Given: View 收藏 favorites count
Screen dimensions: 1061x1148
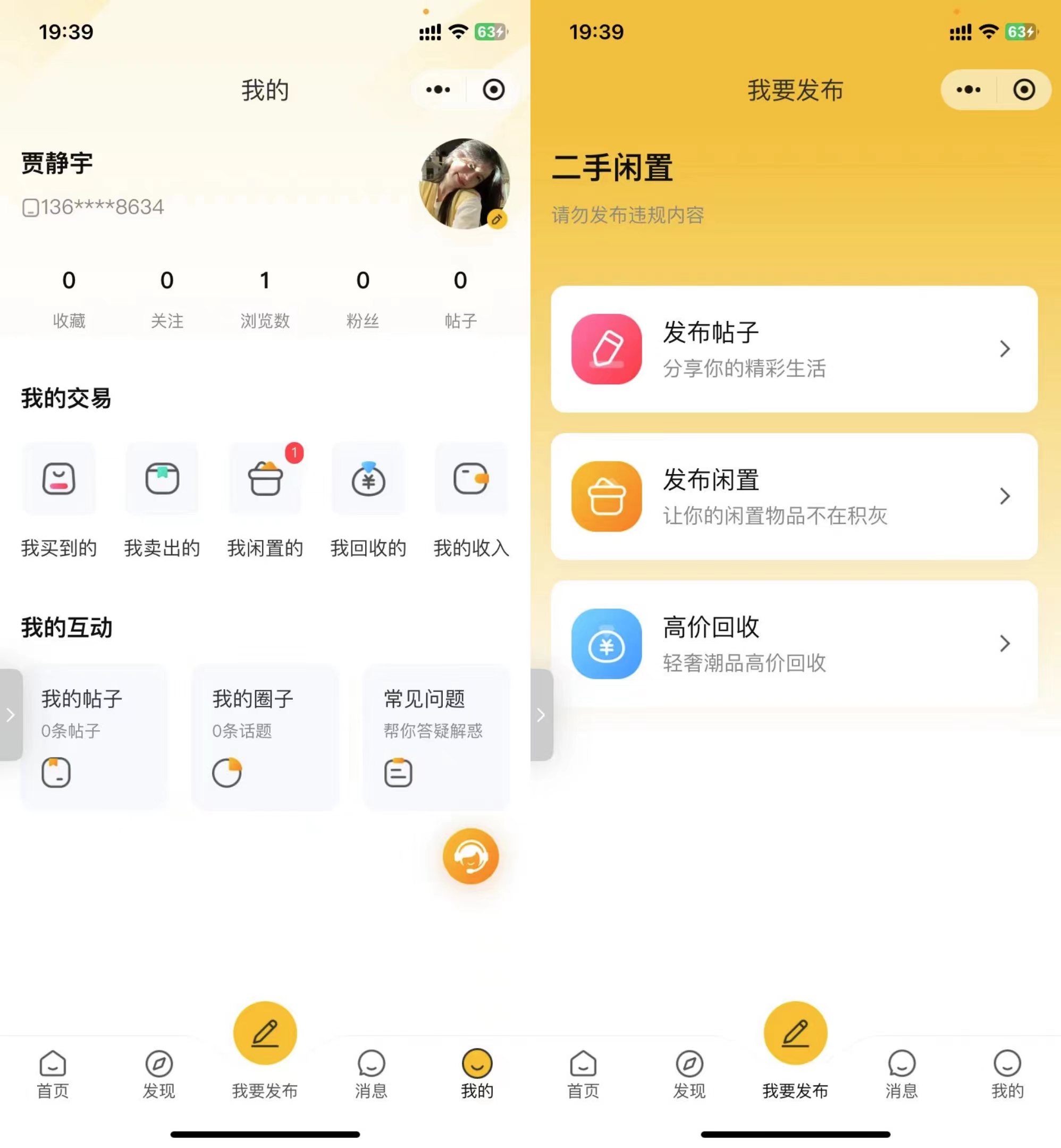Looking at the screenshot, I should click(69, 299).
